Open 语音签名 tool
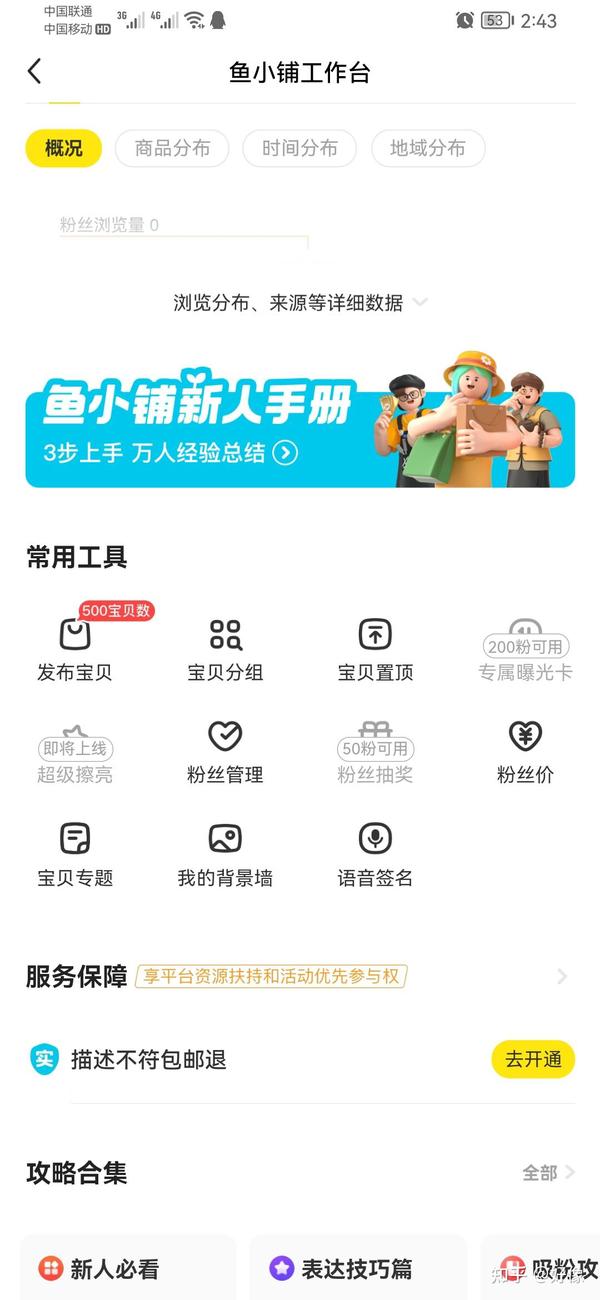The height and width of the screenshot is (1300, 600). [375, 855]
